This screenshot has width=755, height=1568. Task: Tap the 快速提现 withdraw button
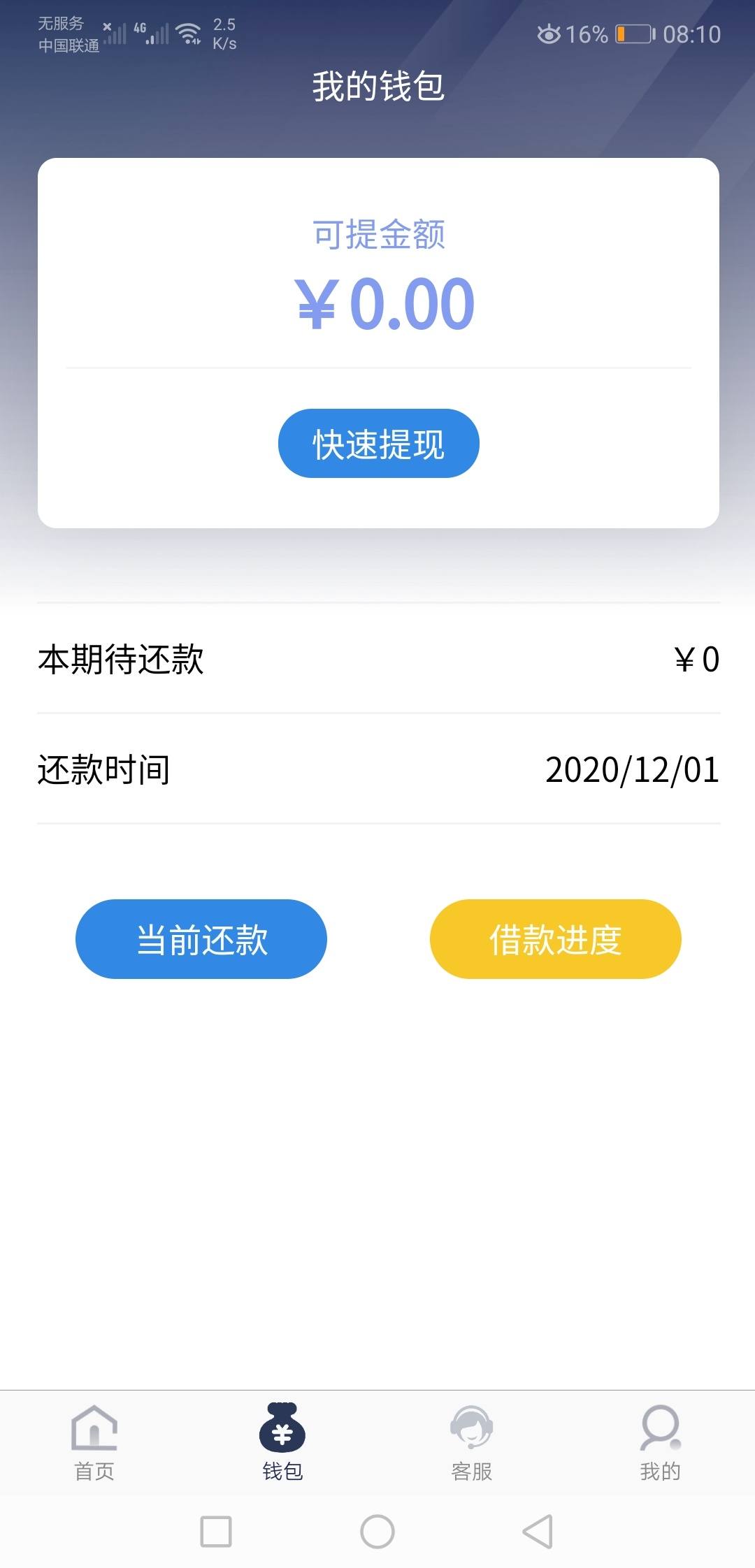pyautogui.click(x=378, y=444)
